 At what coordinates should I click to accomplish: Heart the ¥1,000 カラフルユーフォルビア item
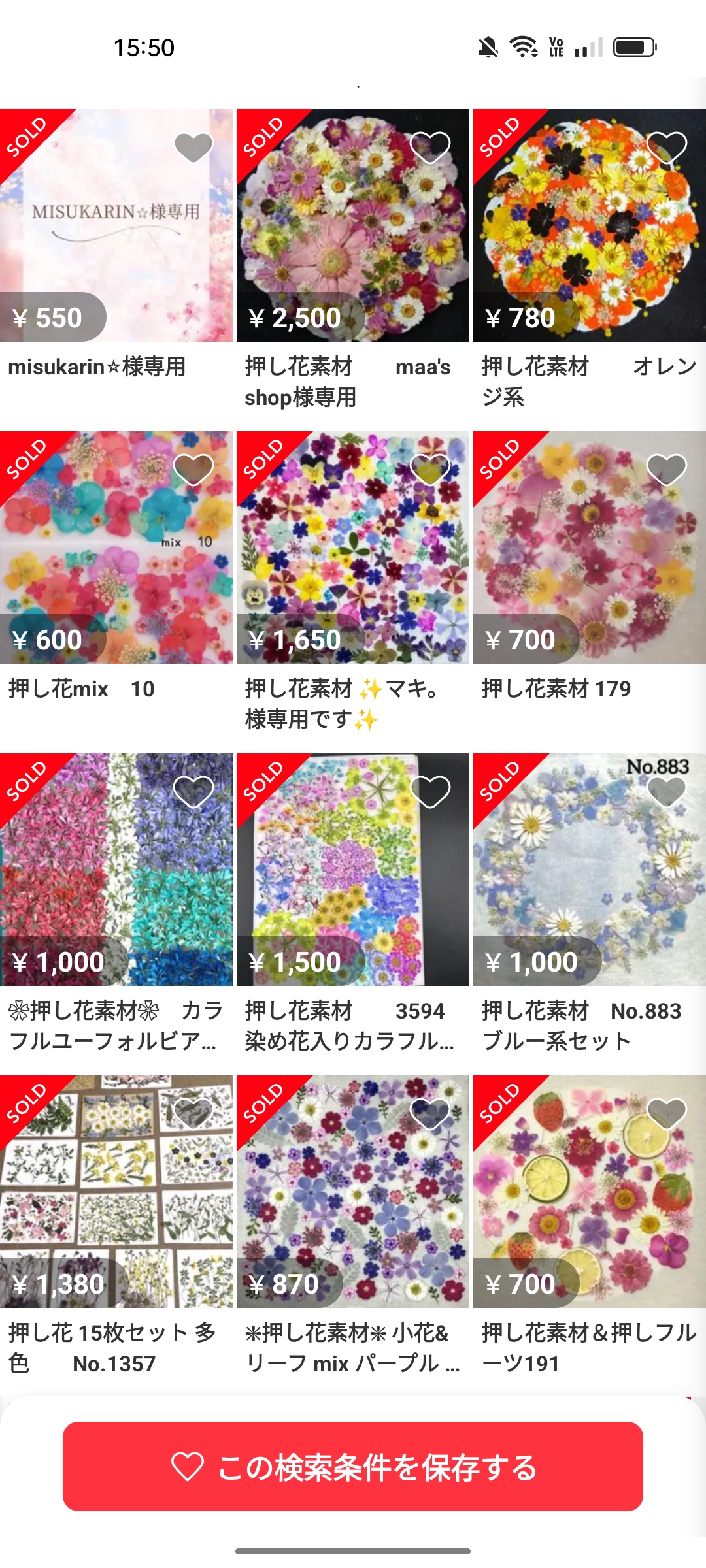coord(193,791)
